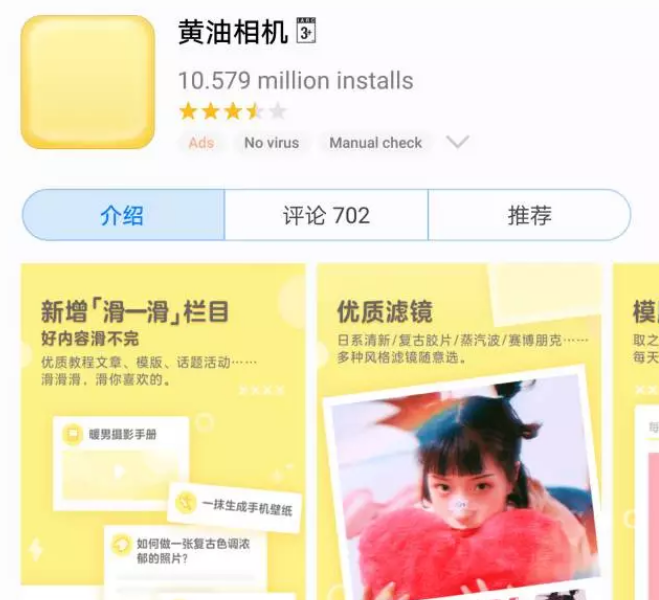Switch to the 介绍 tab

123,215
